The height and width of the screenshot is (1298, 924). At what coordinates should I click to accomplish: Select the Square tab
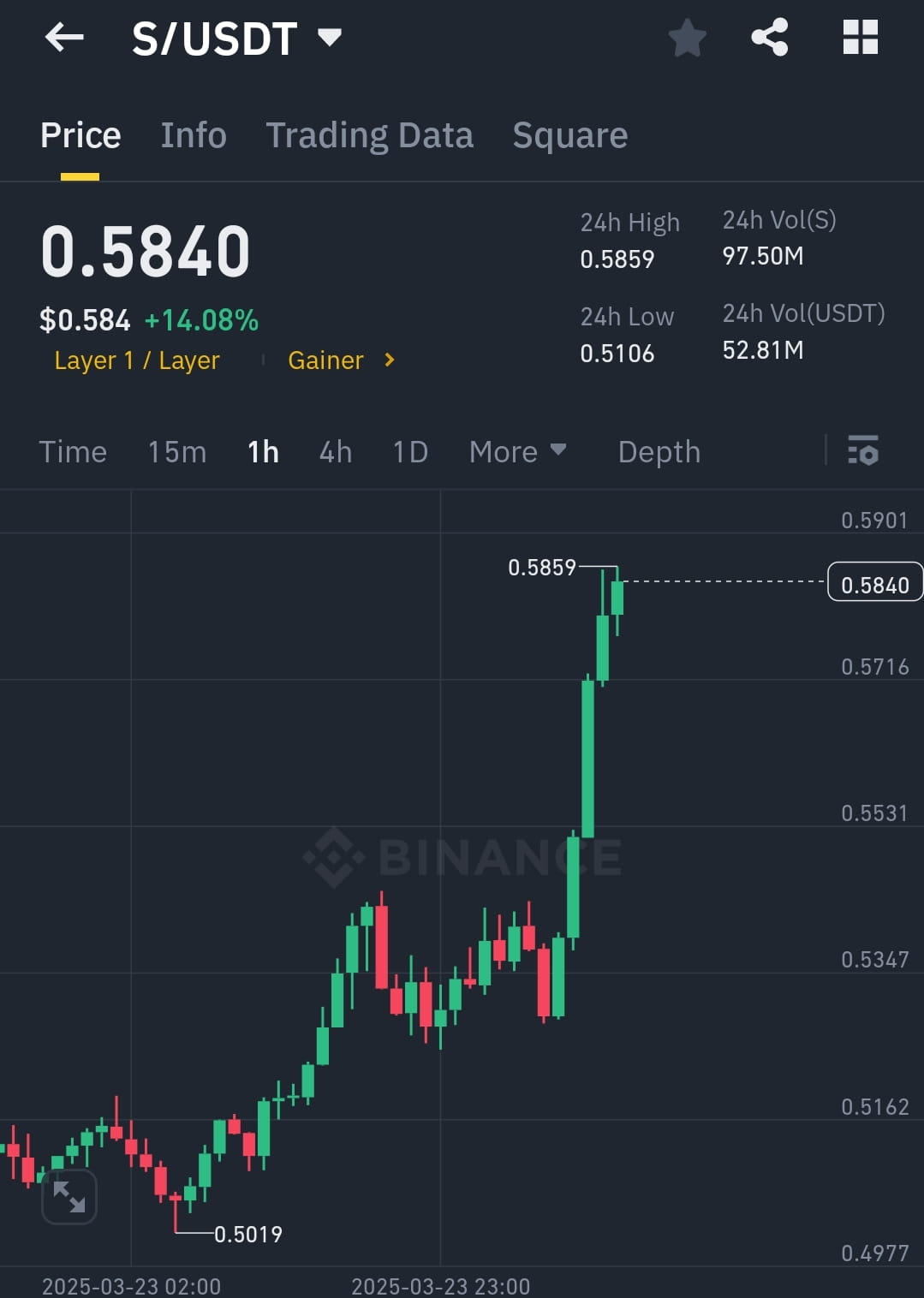569,134
